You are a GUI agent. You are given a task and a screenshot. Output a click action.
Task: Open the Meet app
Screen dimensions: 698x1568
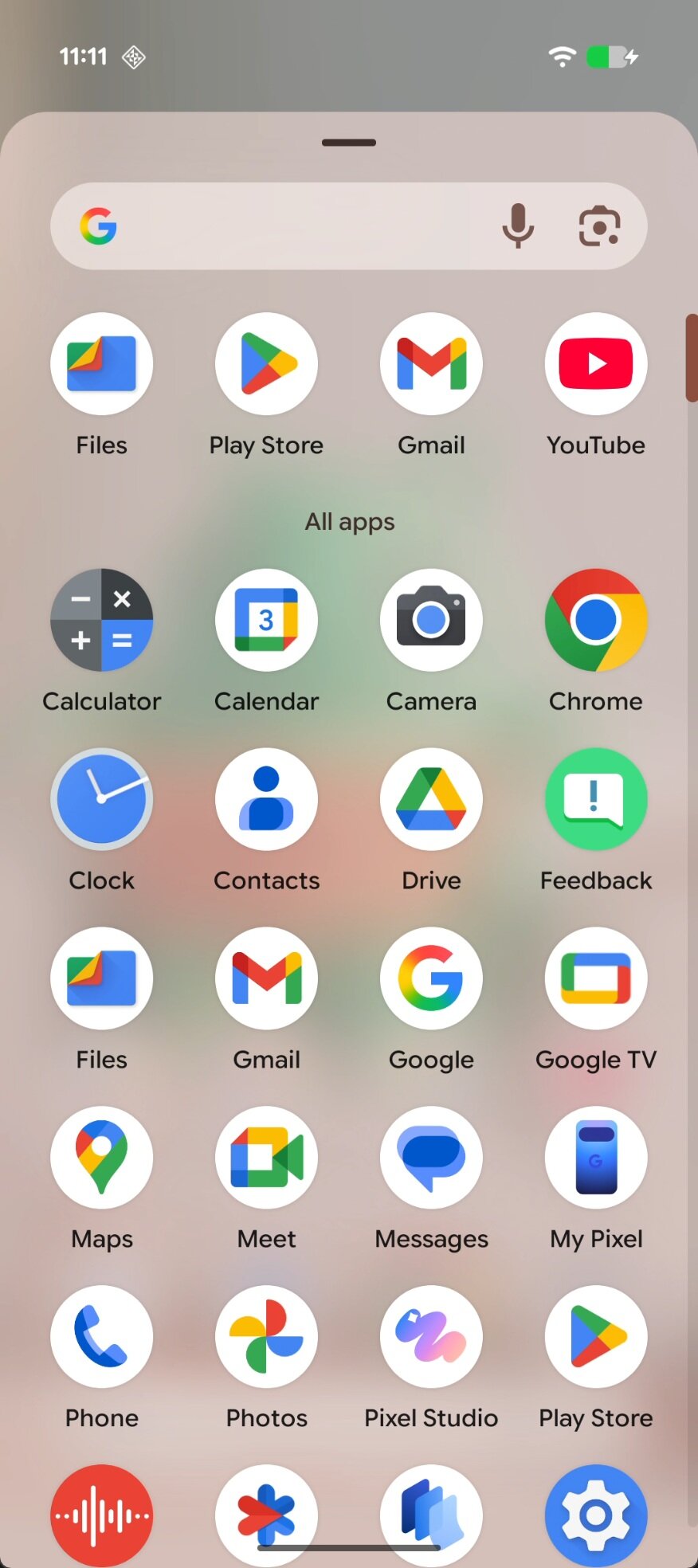(266, 1158)
